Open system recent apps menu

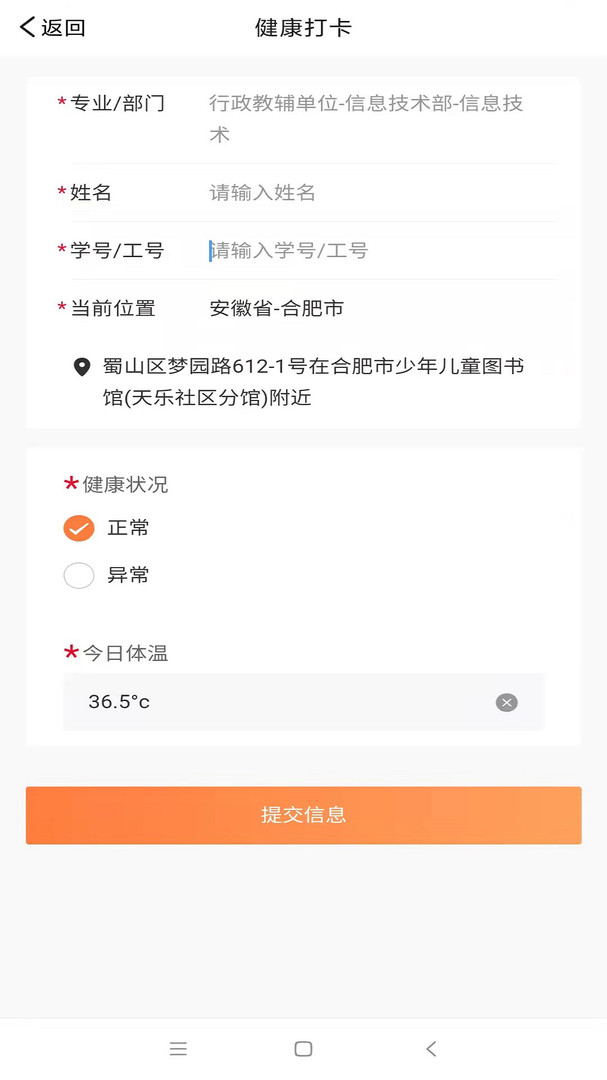(x=178, y=1048)
